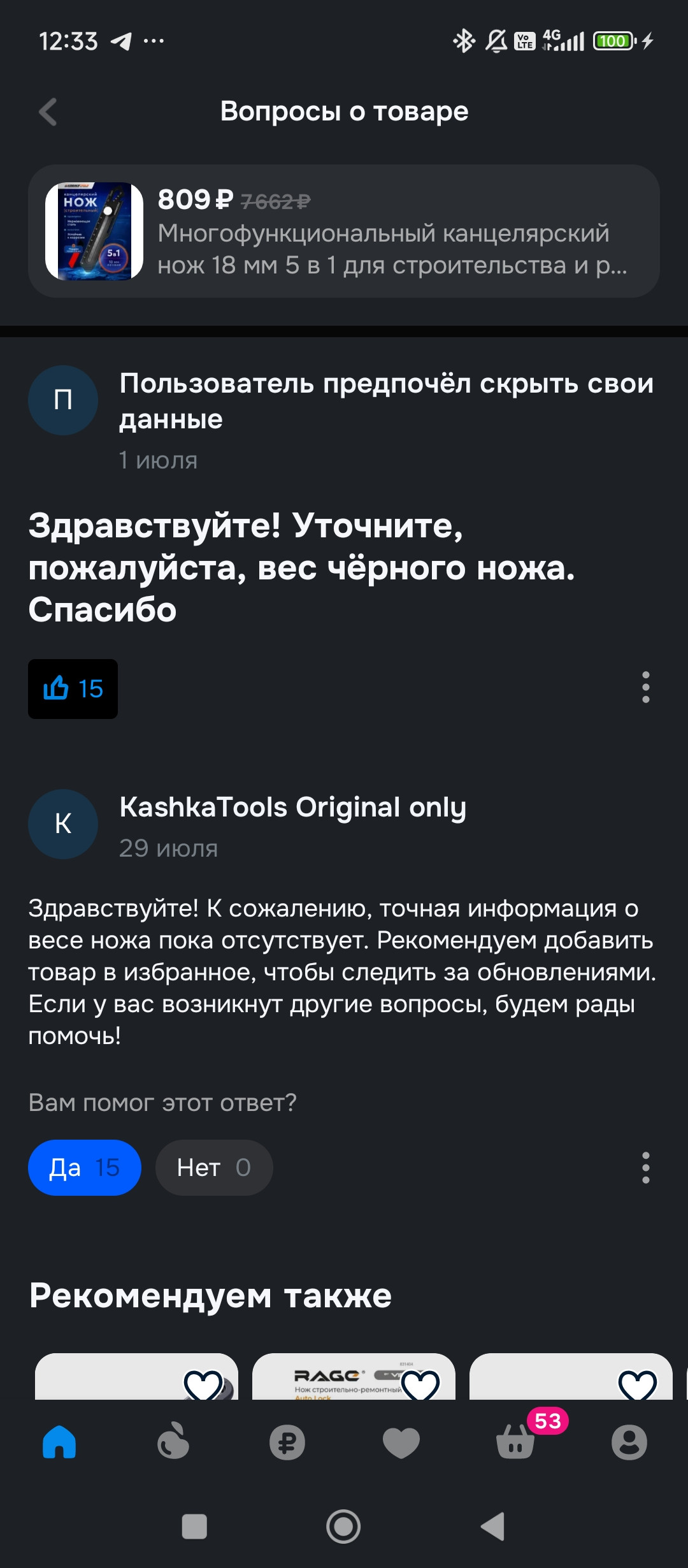Viewport: 688px width, 1568px height.
Task: Open overflow menu for KashkaTools answer
Action: click(645, 1168)
